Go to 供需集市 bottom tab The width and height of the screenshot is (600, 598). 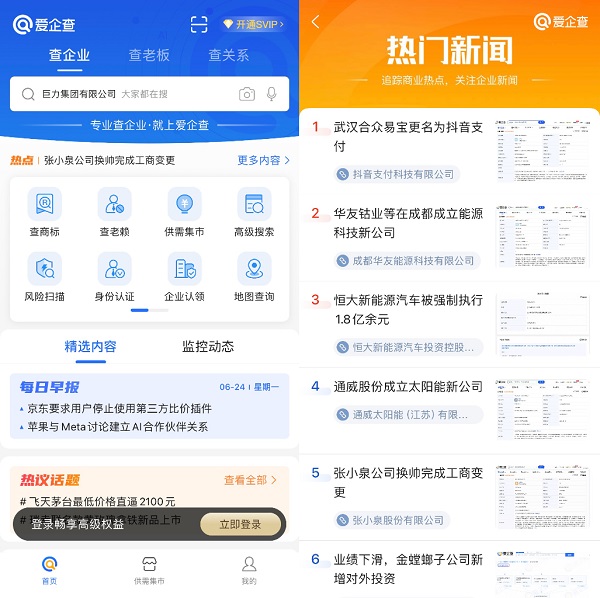[149, 570]
